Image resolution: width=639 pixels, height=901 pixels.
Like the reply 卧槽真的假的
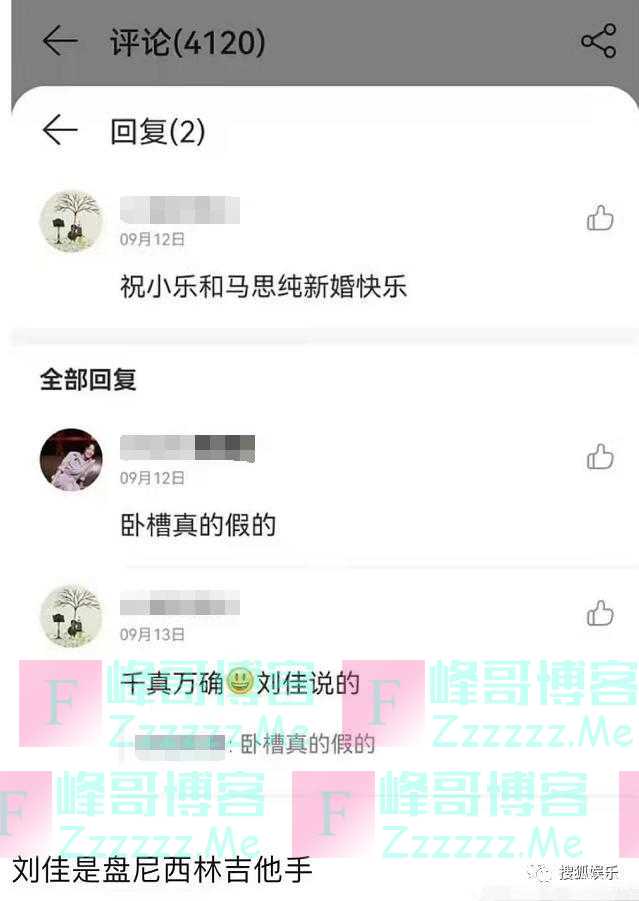click(600, 457)
